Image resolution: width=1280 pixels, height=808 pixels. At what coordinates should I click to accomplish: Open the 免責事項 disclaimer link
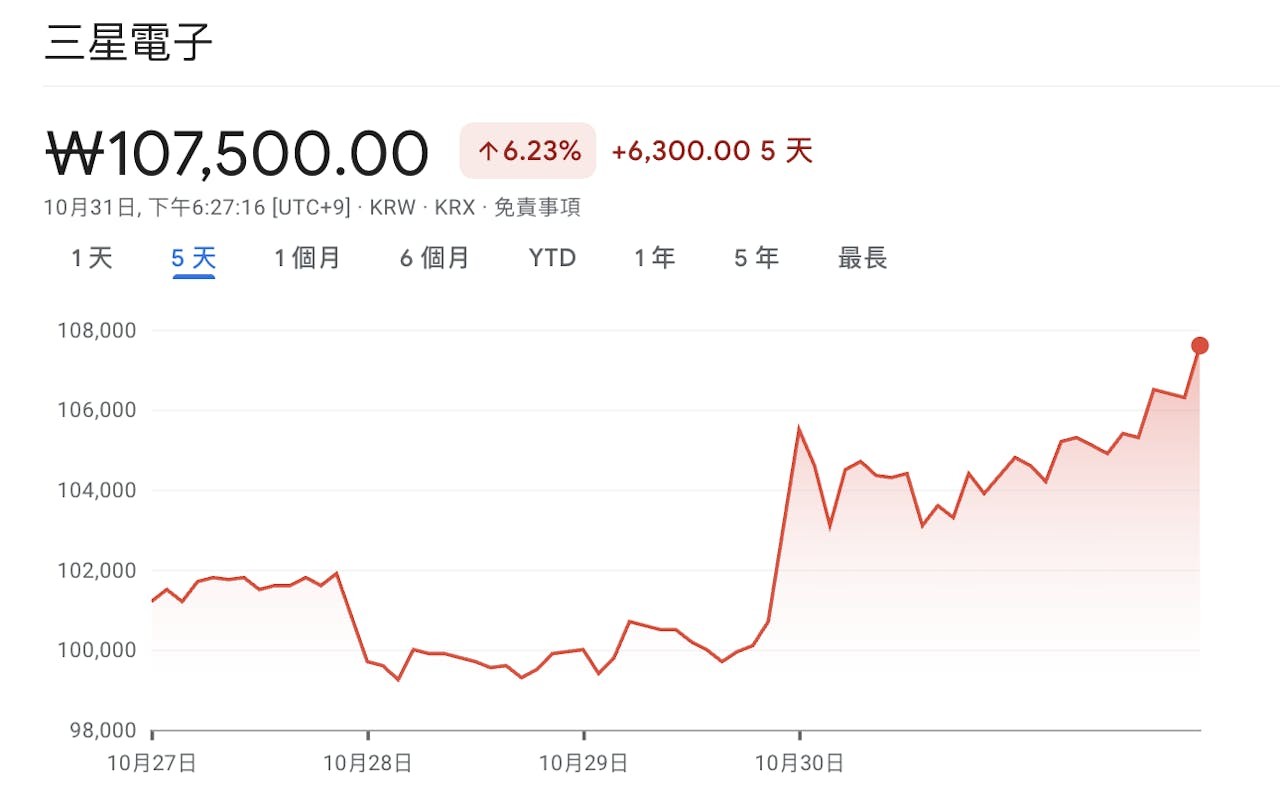(537, 208)
